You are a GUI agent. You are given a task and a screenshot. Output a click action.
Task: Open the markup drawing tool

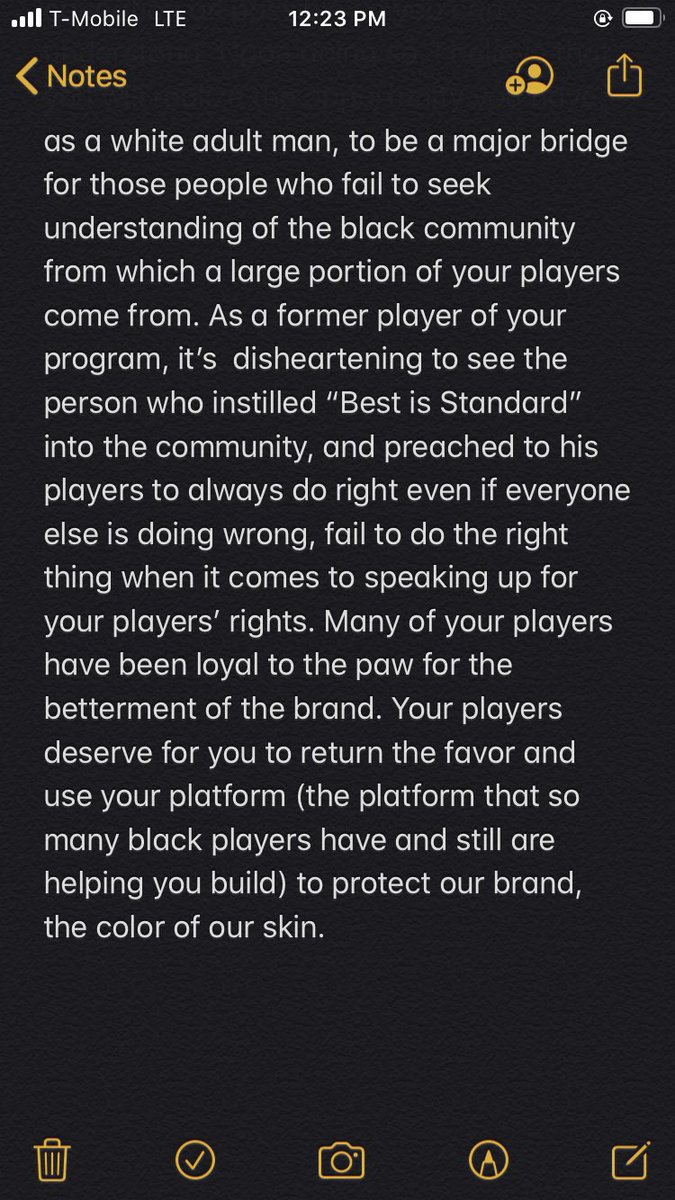click(488, 1160)
